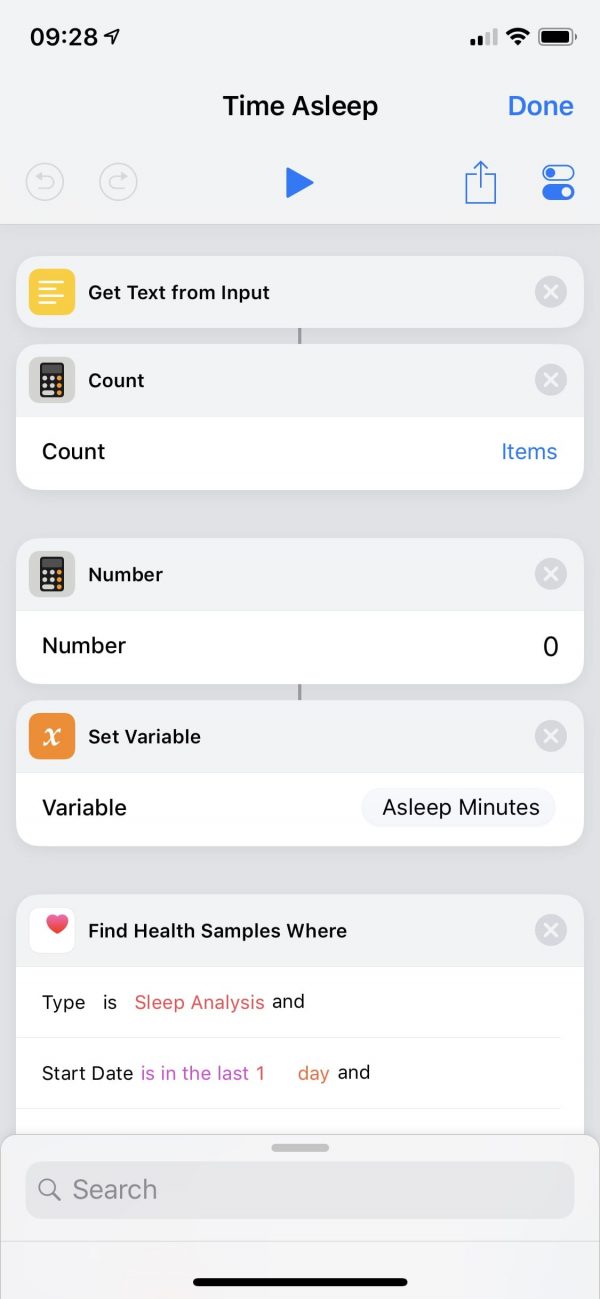The image size is (600, 1299).
Task: Remove the Number action
Action: pyautogui.click(x=550, y=574)
